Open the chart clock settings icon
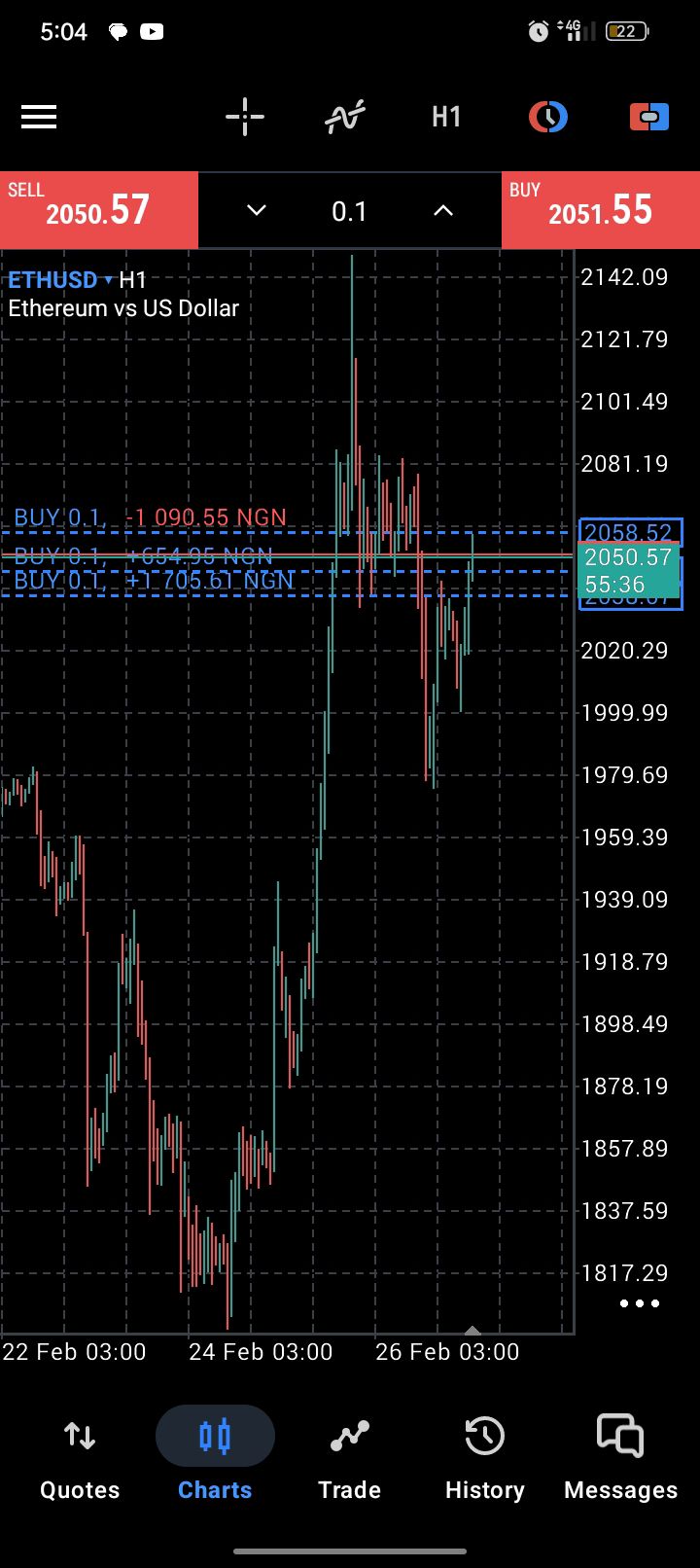 click(x=548, y=118)
